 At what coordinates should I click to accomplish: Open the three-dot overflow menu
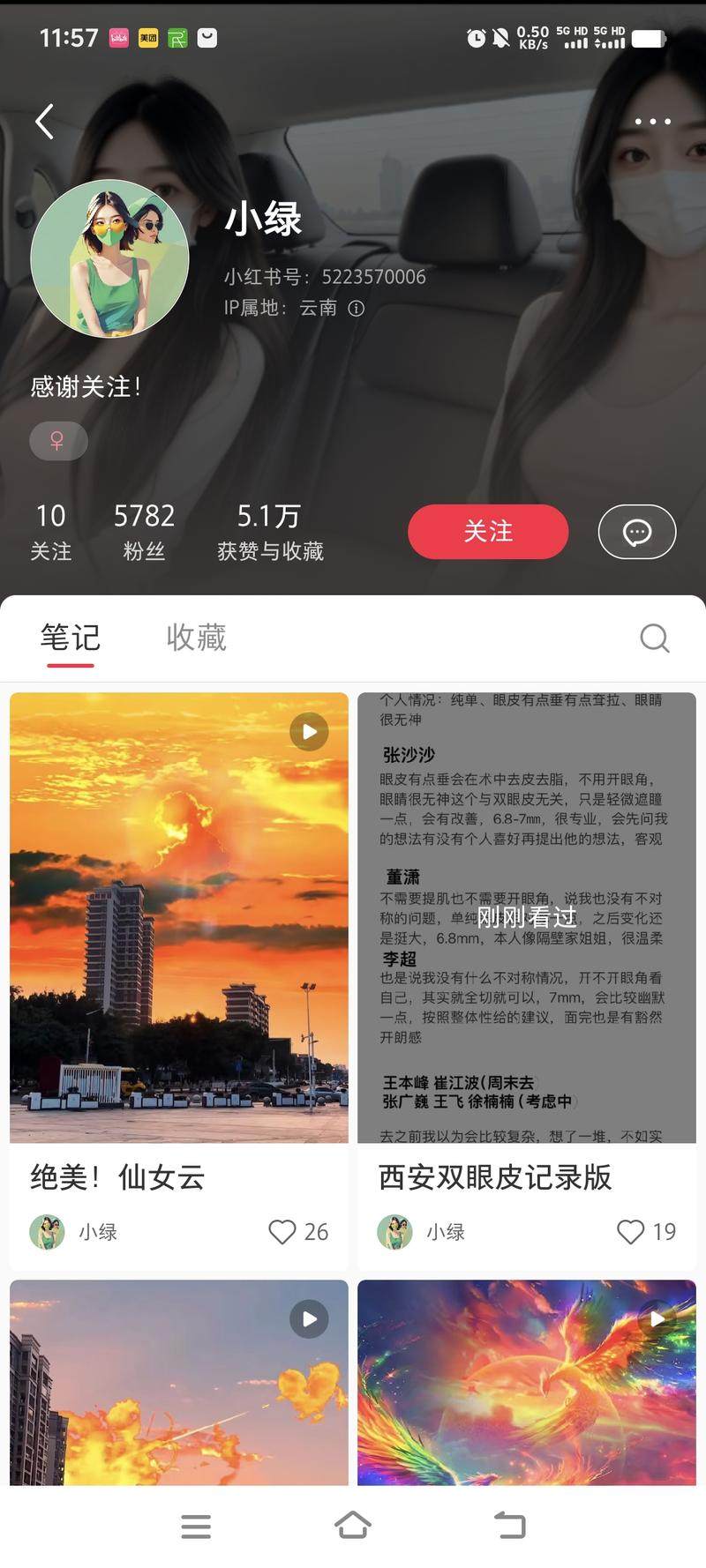(x=652, y=122)
